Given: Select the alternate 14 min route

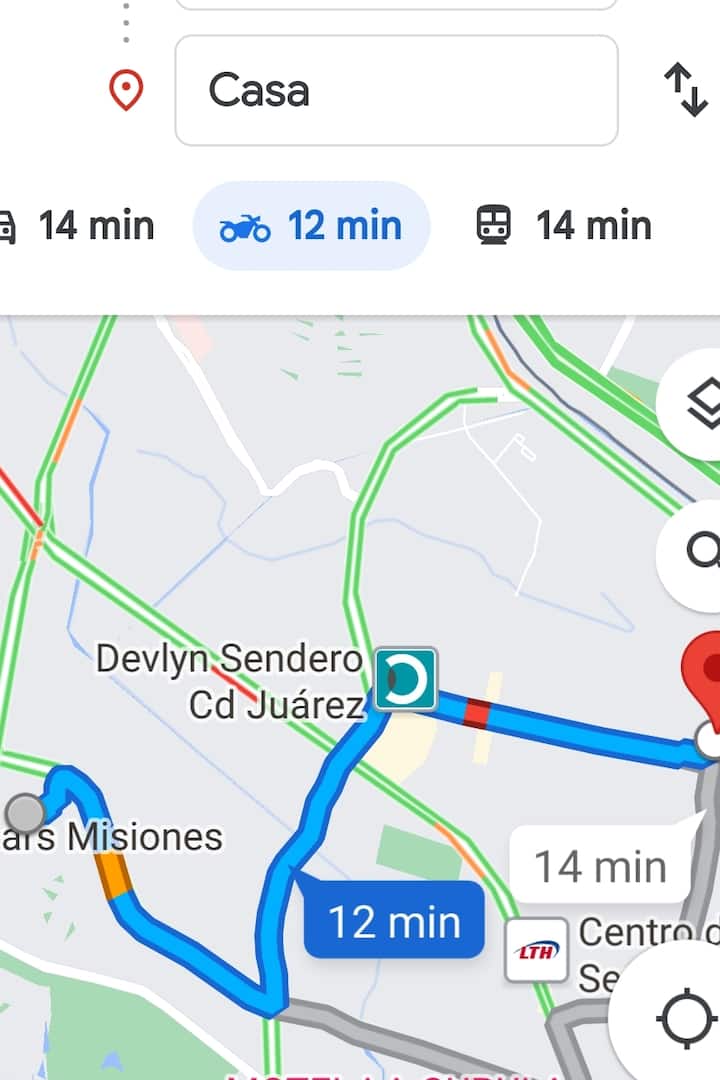Looking at the screenshot, I should coord(599,866).
